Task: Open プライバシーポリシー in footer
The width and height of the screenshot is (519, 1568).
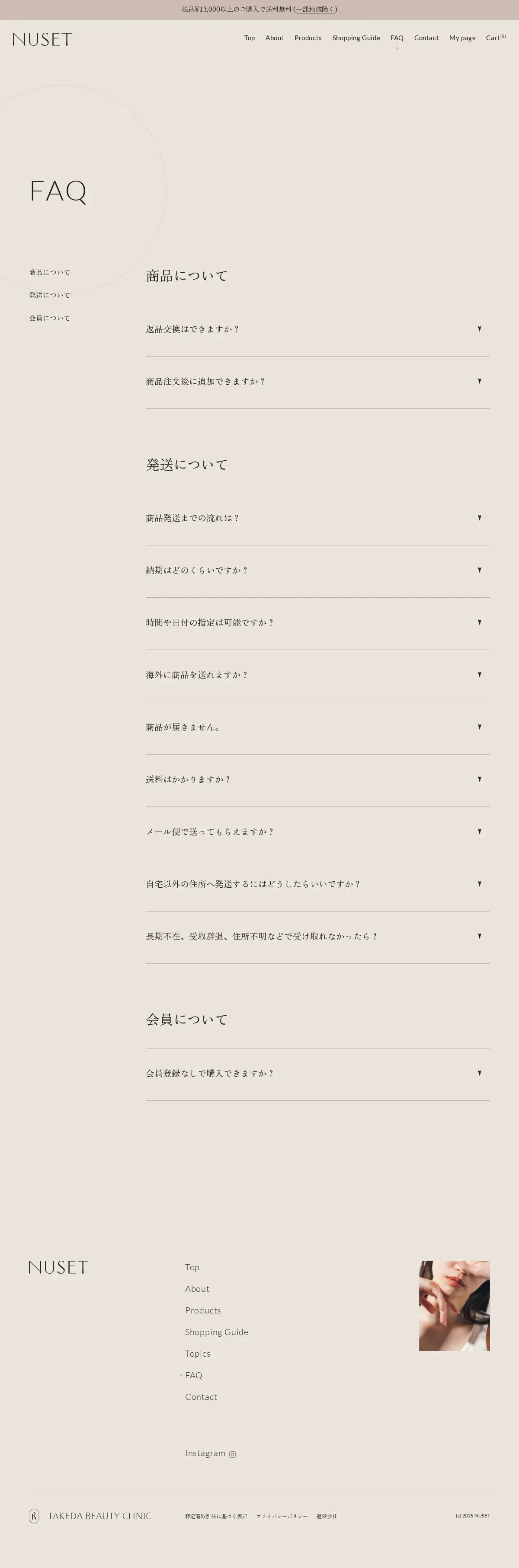Action: pyautogui.click(x=282, y=1516)
